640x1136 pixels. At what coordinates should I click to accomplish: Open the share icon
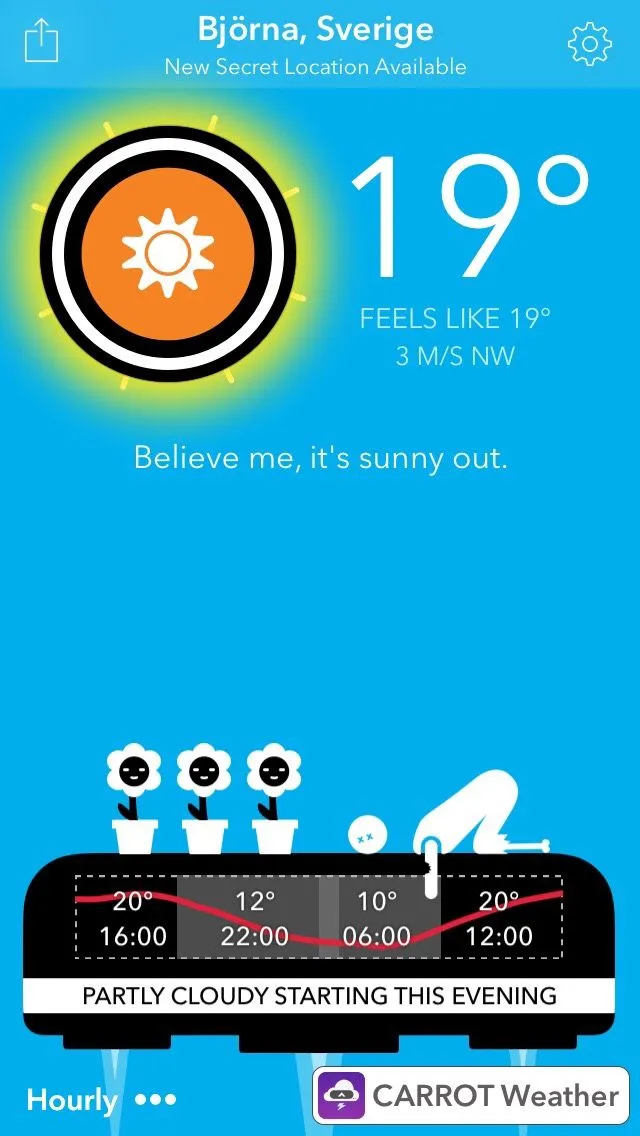click(41, 41)
